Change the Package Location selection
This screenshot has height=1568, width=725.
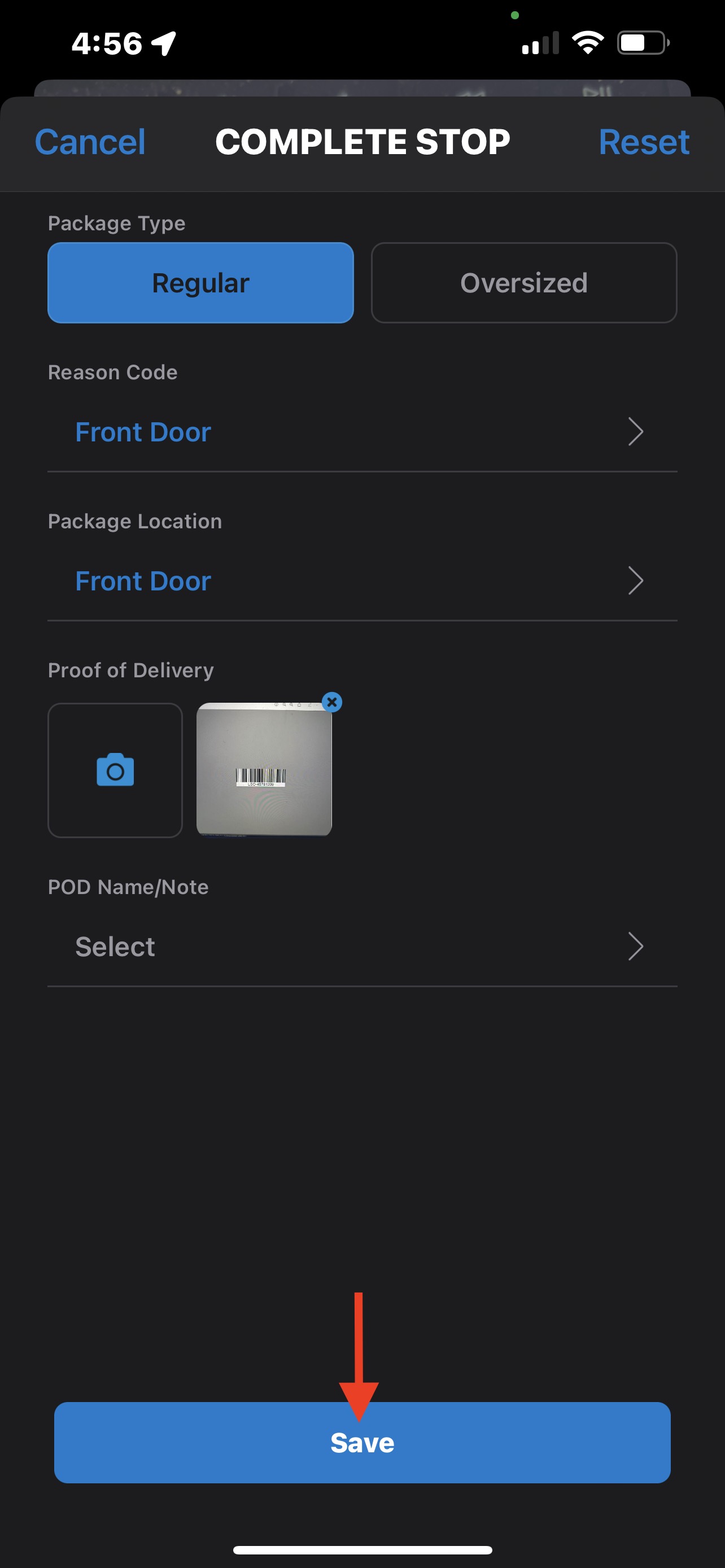click(x=361, y=581)
